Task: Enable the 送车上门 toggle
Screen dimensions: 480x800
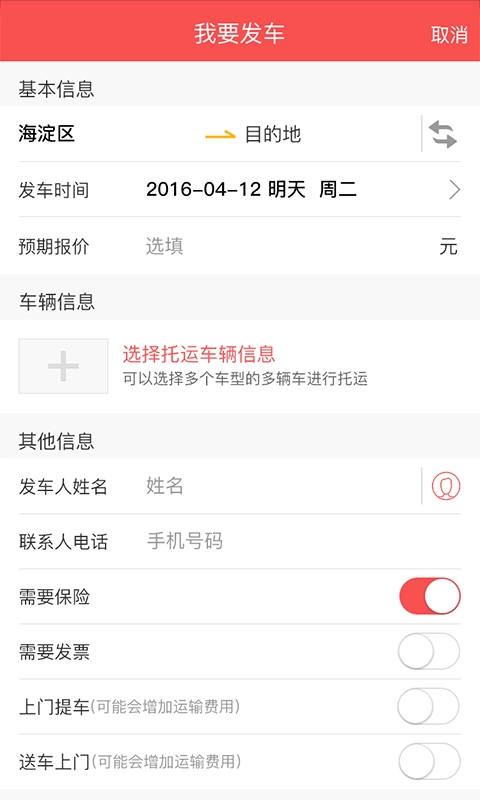Action: tap(429, 761)
